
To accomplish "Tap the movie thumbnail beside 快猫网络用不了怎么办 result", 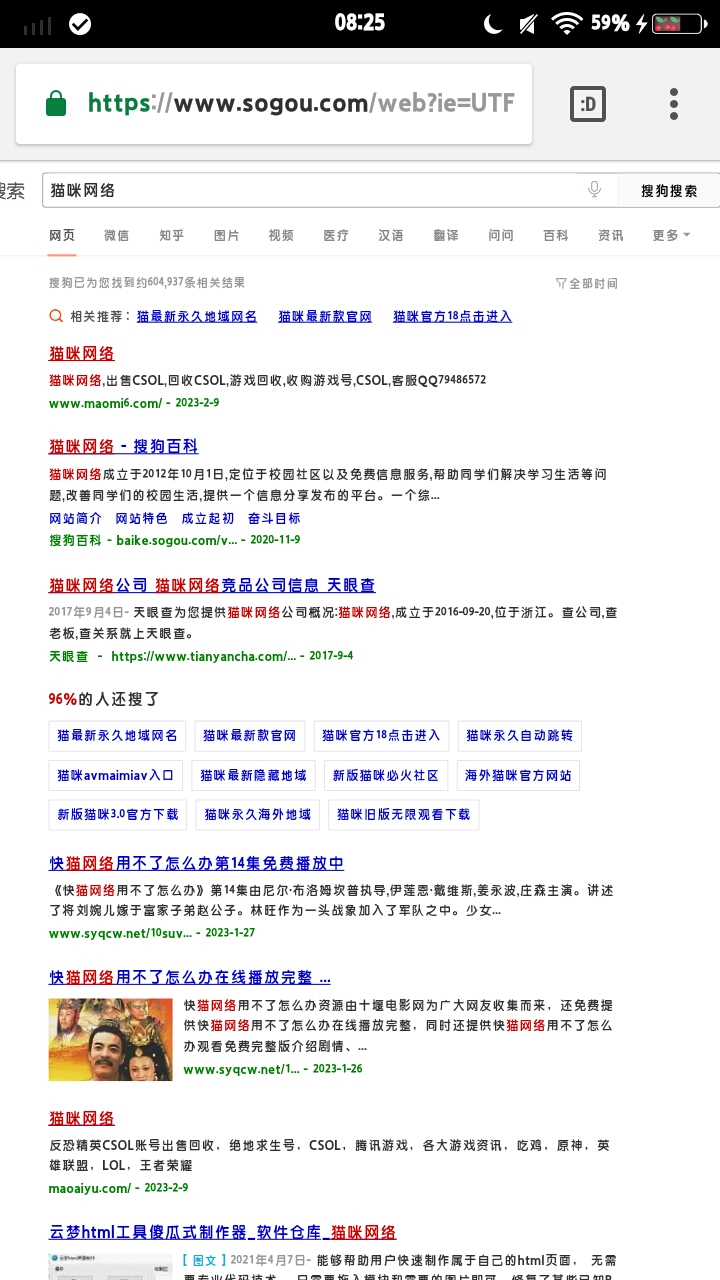I will coord(110,1040).
